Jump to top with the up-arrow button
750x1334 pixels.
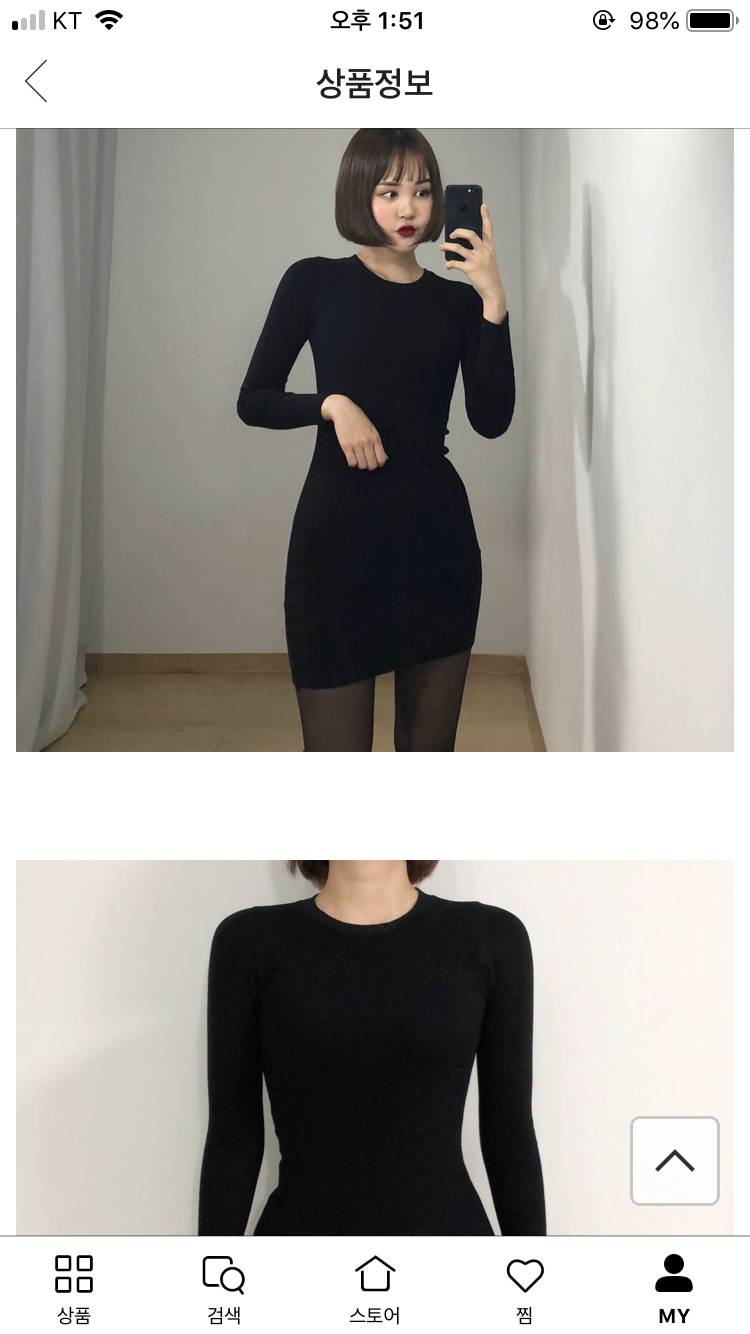(x=674, y=1160)
